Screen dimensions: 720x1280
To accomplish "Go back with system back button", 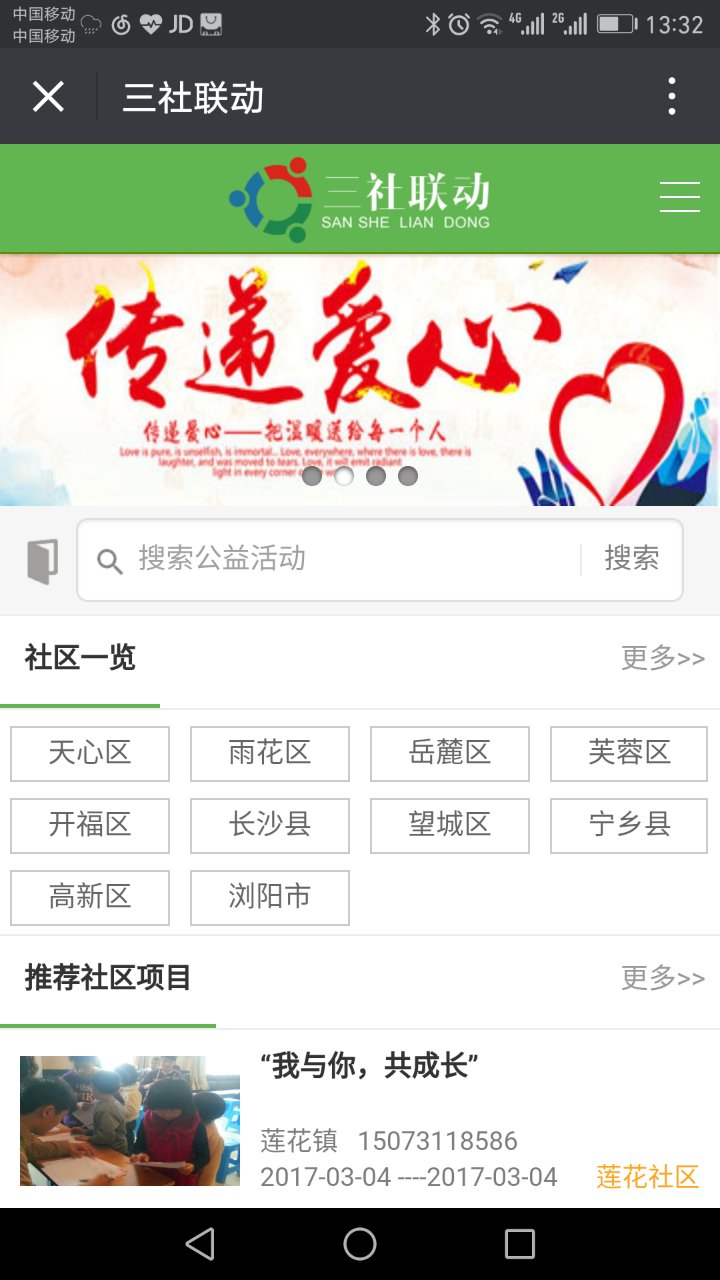I will tap(200, 1244).
